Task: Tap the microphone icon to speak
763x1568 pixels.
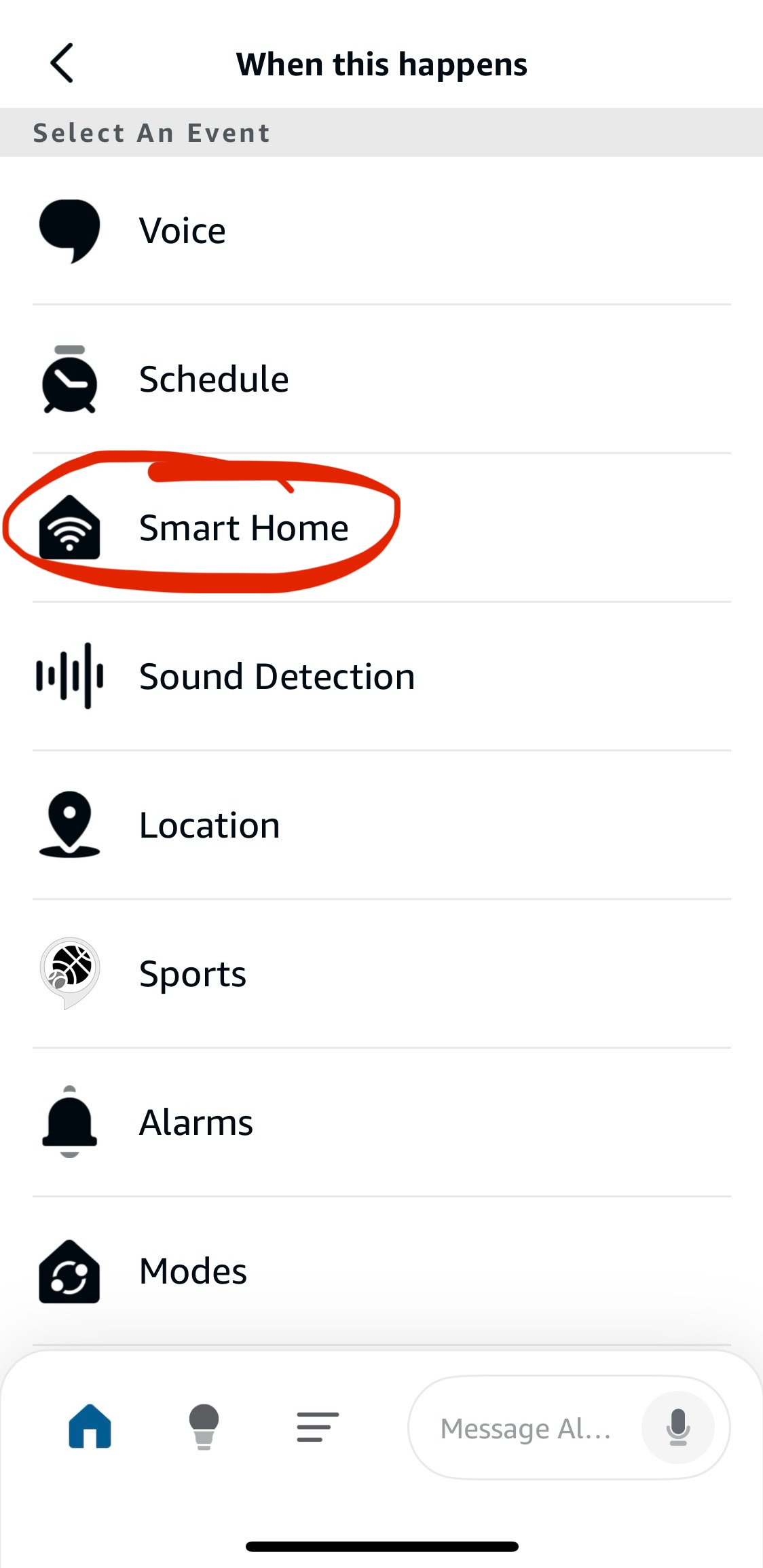Action: [677, 1427]
